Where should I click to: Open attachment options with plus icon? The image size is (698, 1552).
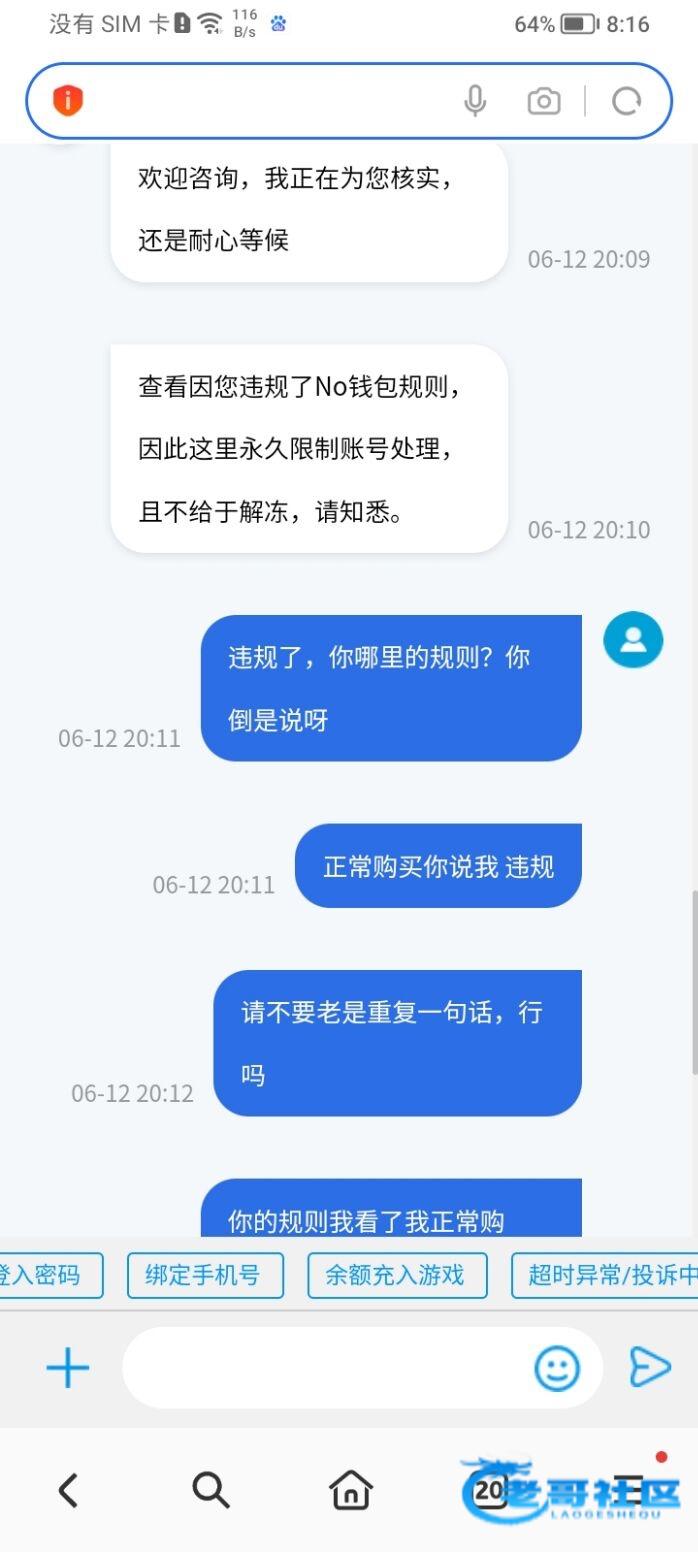[x=68, y=1367]
